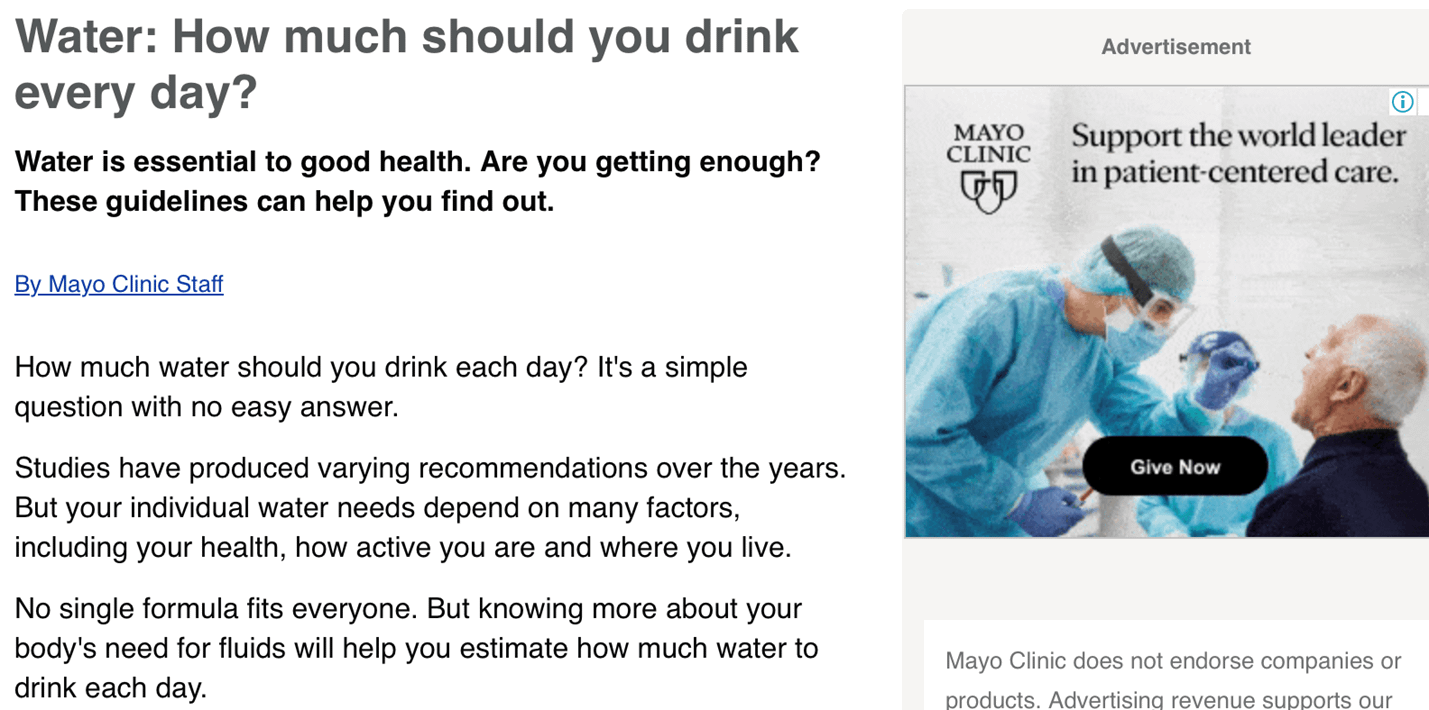Tap the Give Now button
Viewport: 1429px width, 710px height.
1175,467
